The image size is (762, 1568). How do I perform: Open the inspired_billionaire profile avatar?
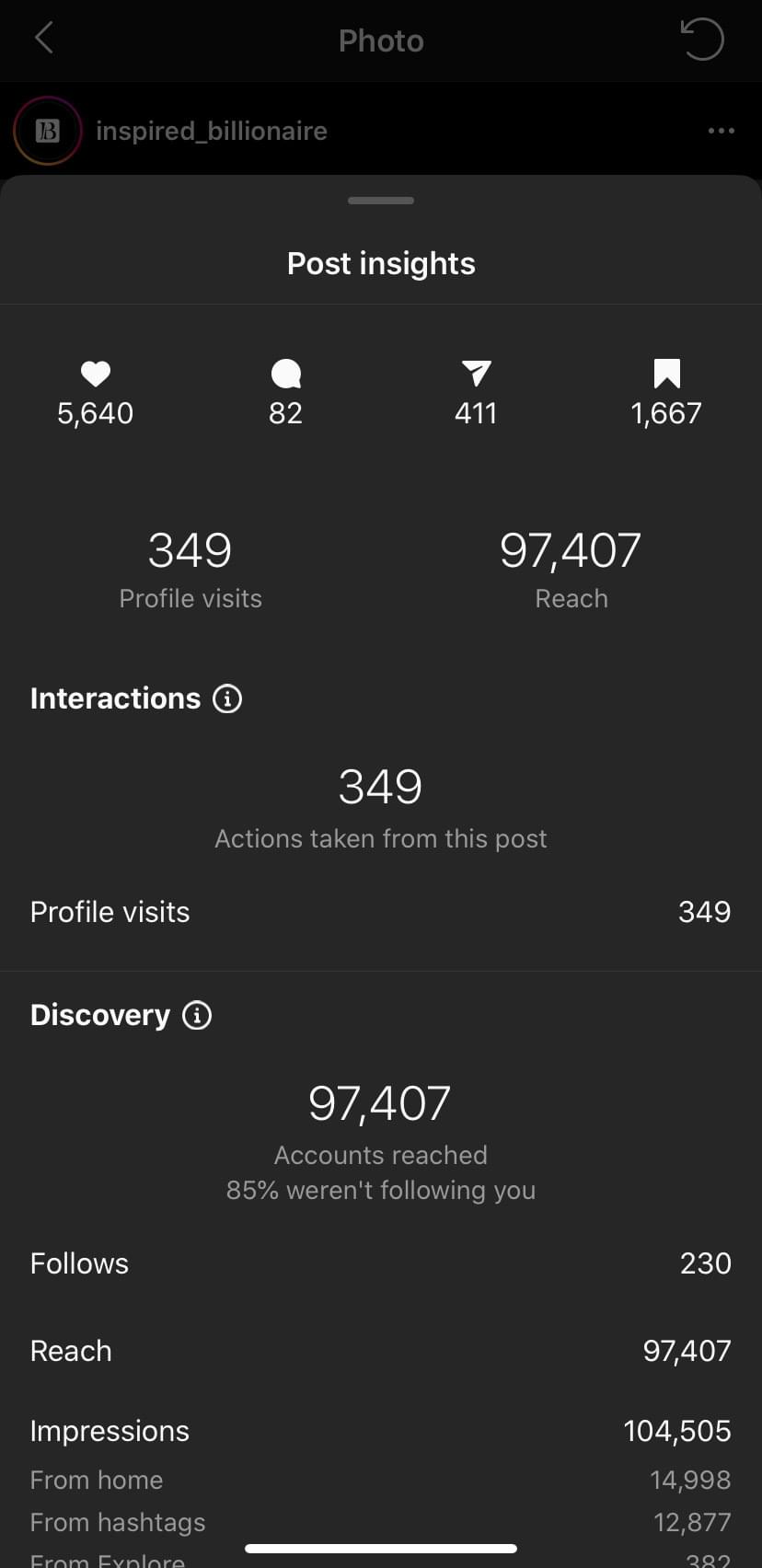(x=47, y=131)
